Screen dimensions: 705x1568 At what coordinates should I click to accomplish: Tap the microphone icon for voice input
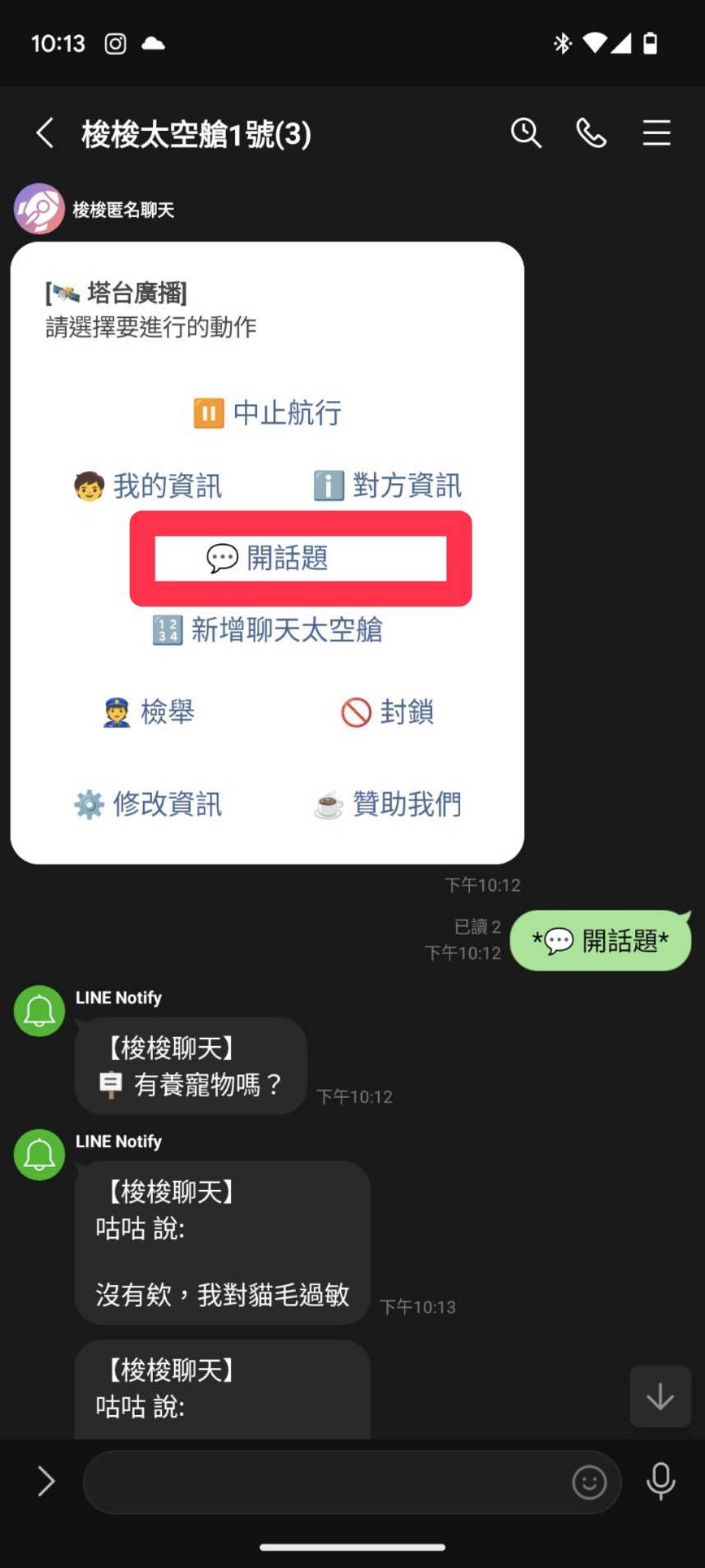(x=661, y=1482)
